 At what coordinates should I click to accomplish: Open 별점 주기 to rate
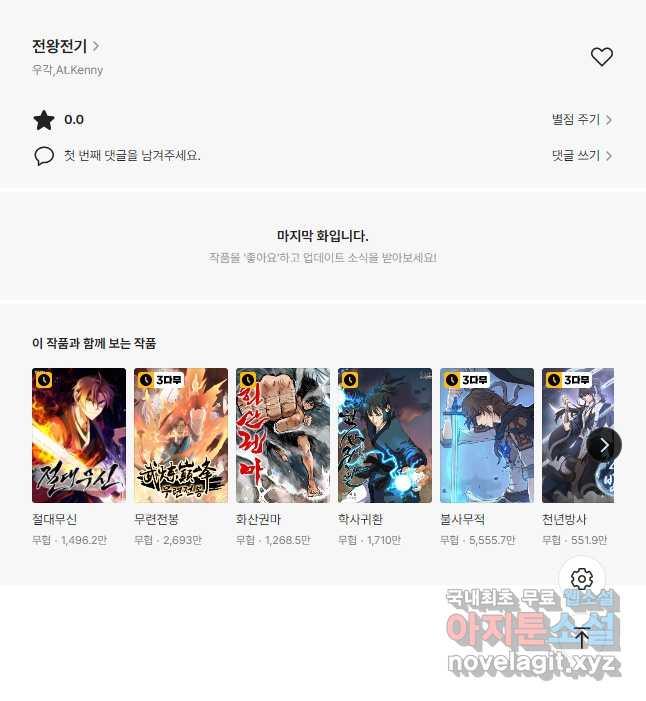(581, 120)
